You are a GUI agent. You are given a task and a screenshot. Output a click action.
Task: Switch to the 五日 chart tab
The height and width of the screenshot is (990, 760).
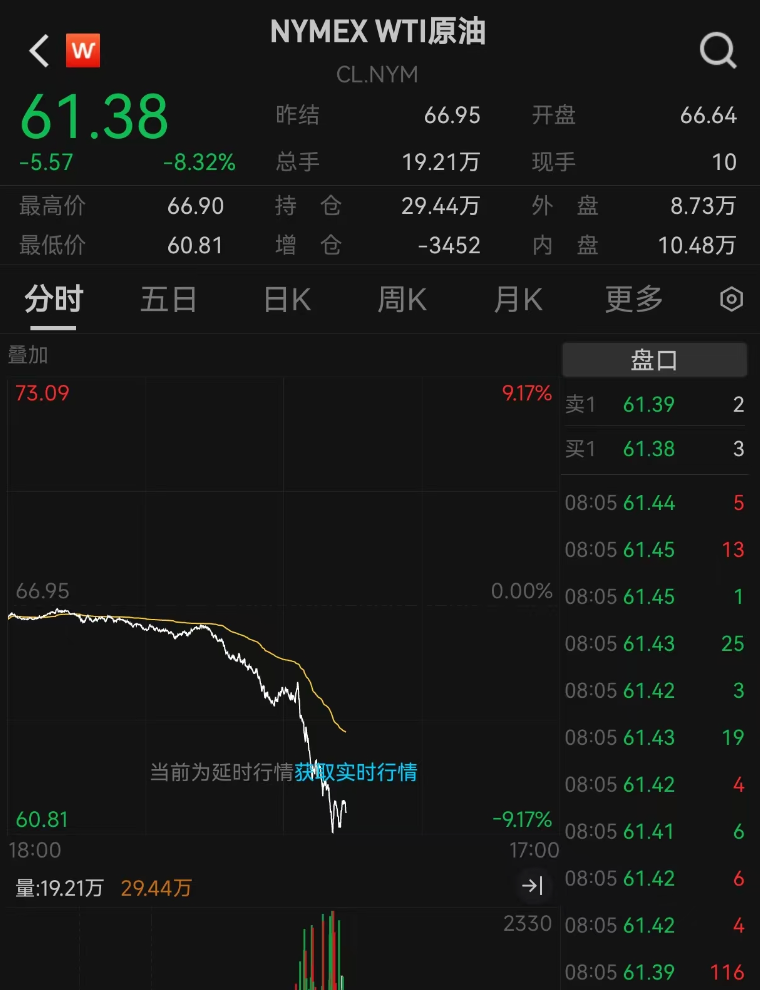pos(168,299)
